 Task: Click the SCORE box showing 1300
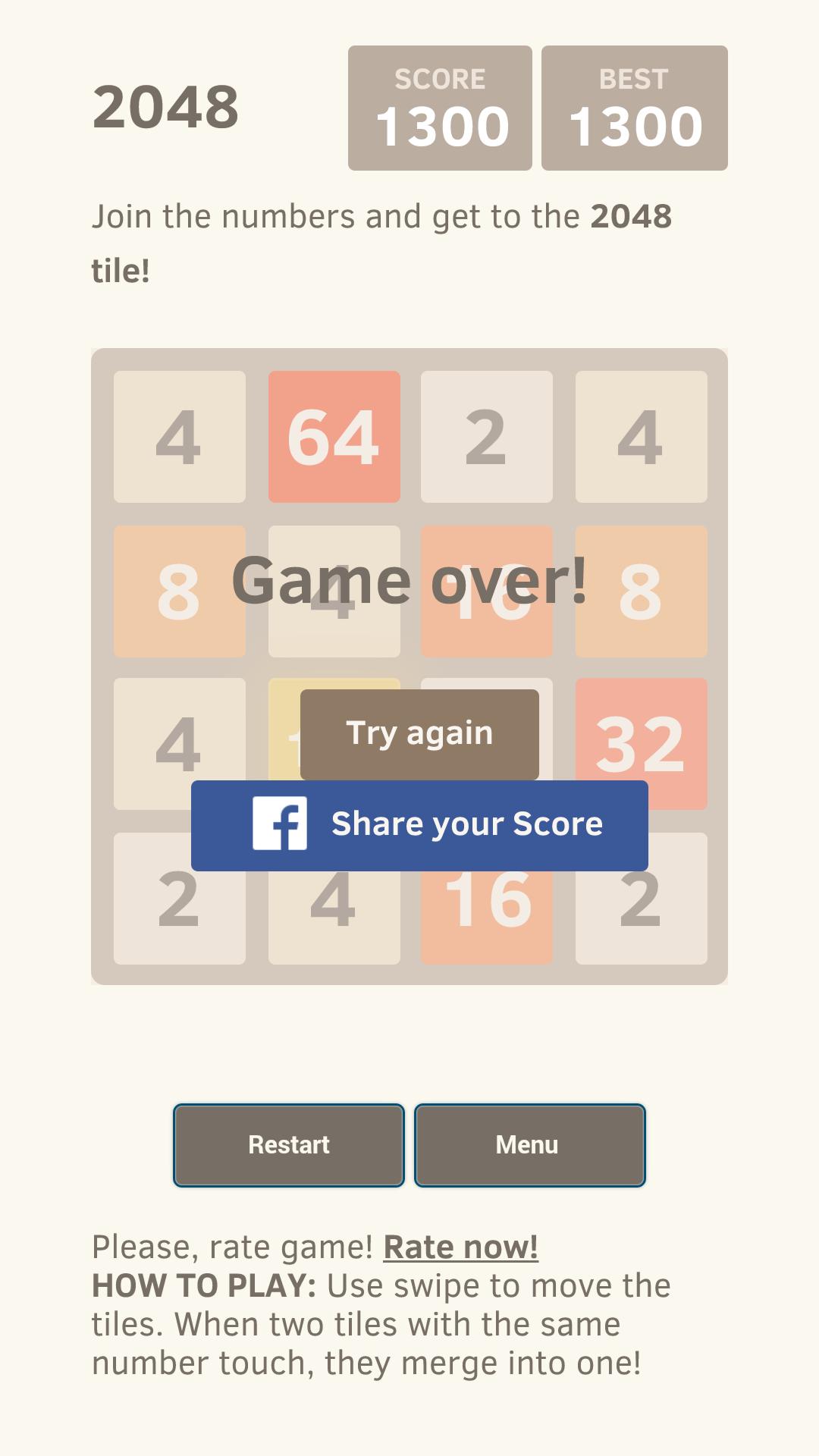point(440,106)
